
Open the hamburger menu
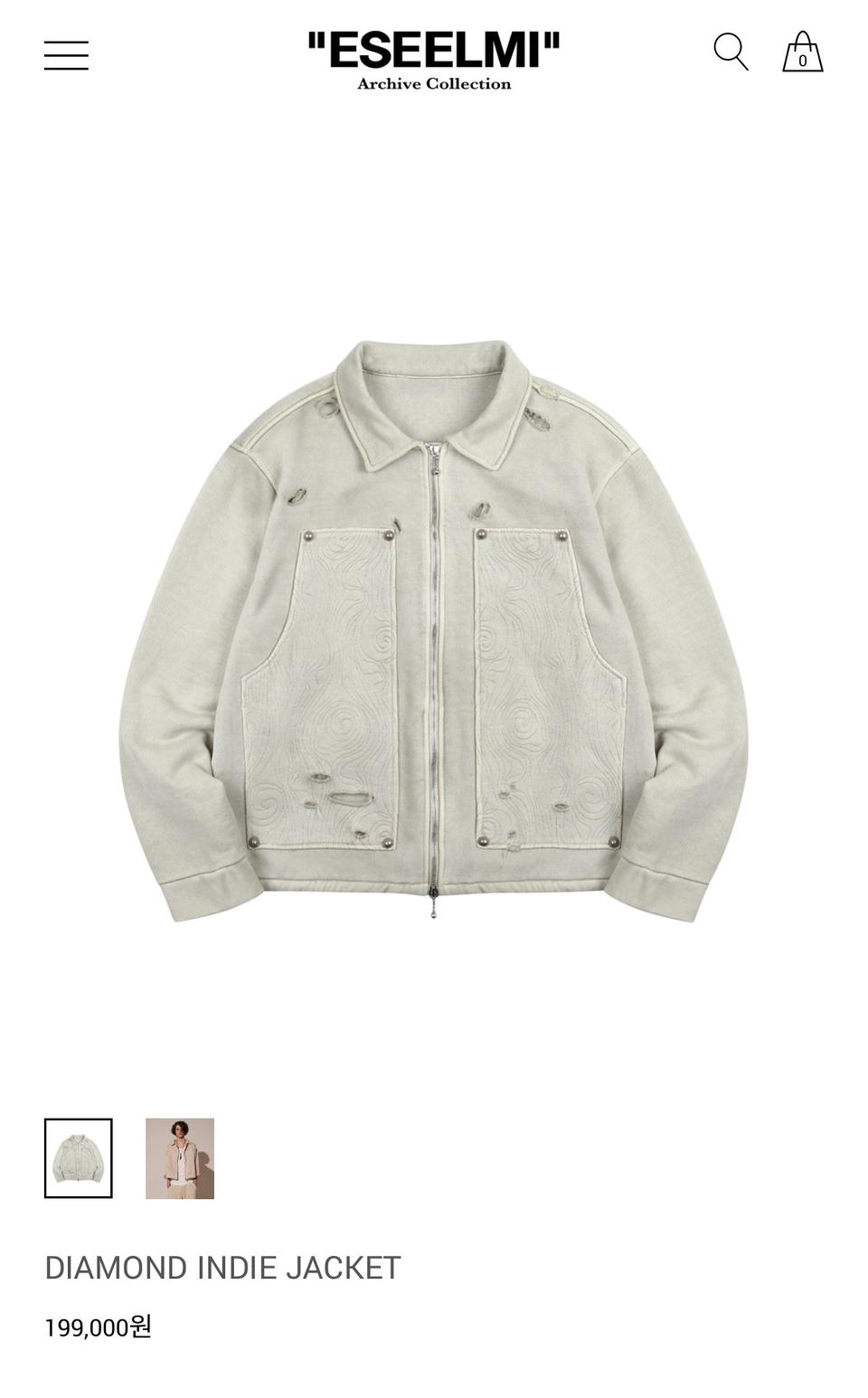point(66,55)
